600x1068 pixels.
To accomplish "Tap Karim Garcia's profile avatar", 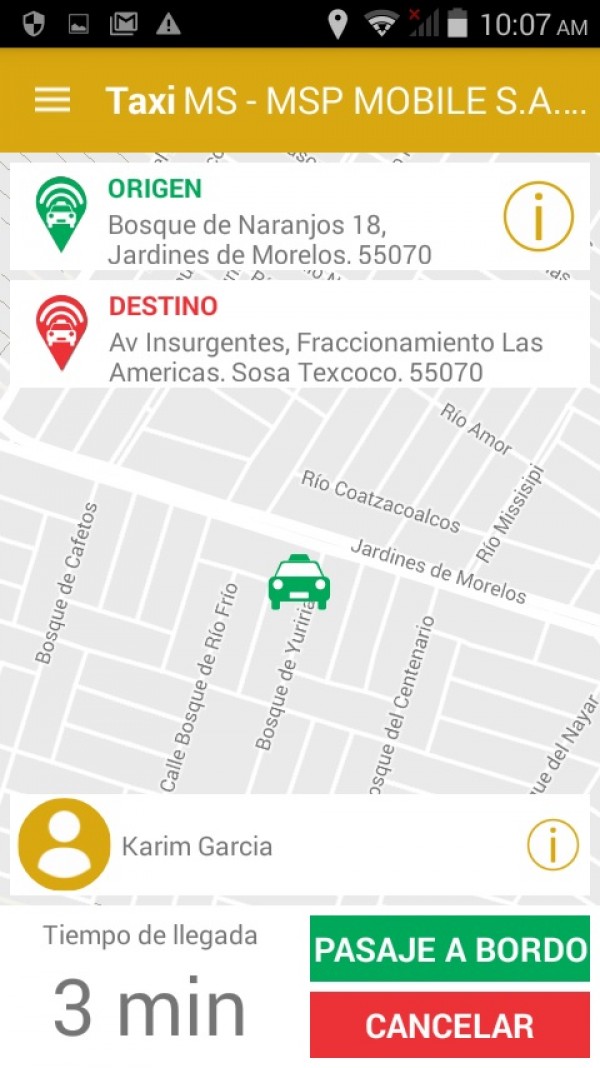I will (64, 845).
